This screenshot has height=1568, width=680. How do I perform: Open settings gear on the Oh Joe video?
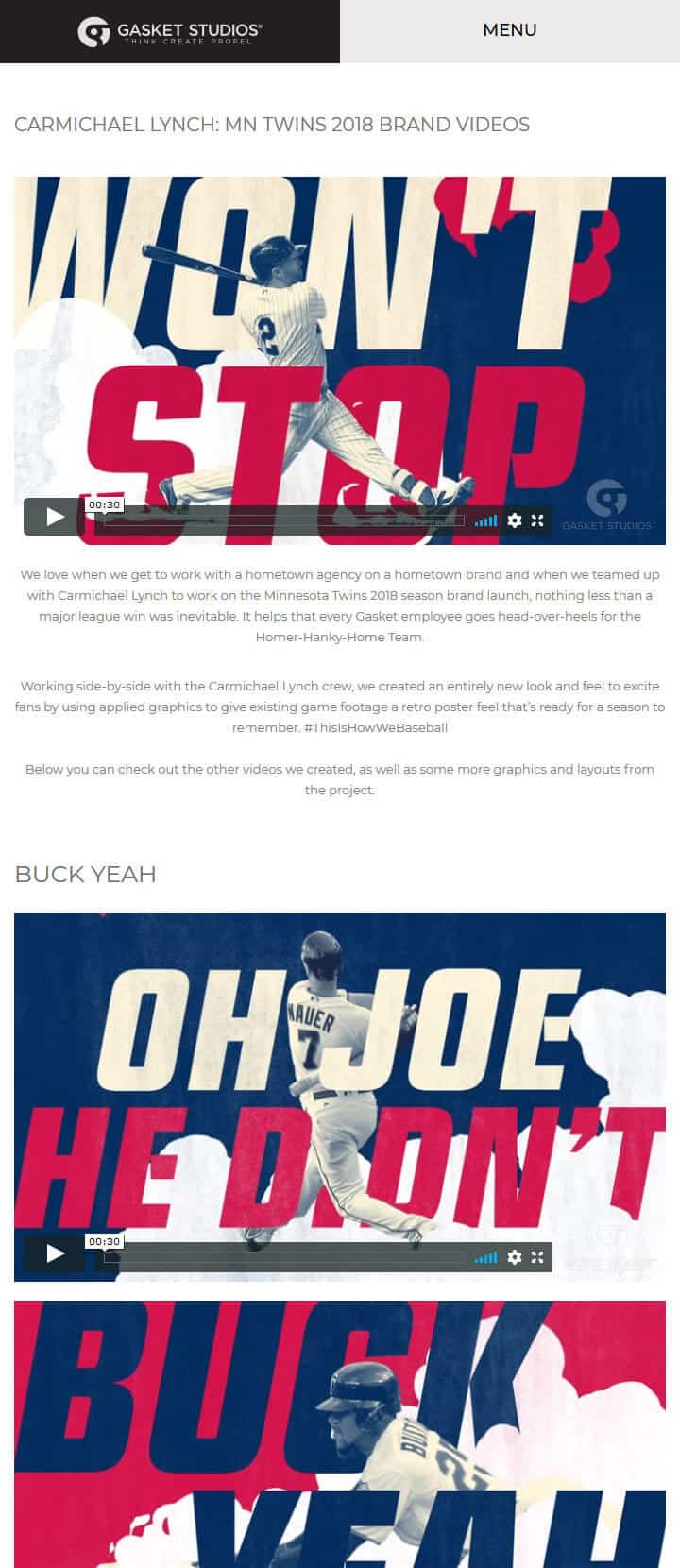(x=515, y=1257)
